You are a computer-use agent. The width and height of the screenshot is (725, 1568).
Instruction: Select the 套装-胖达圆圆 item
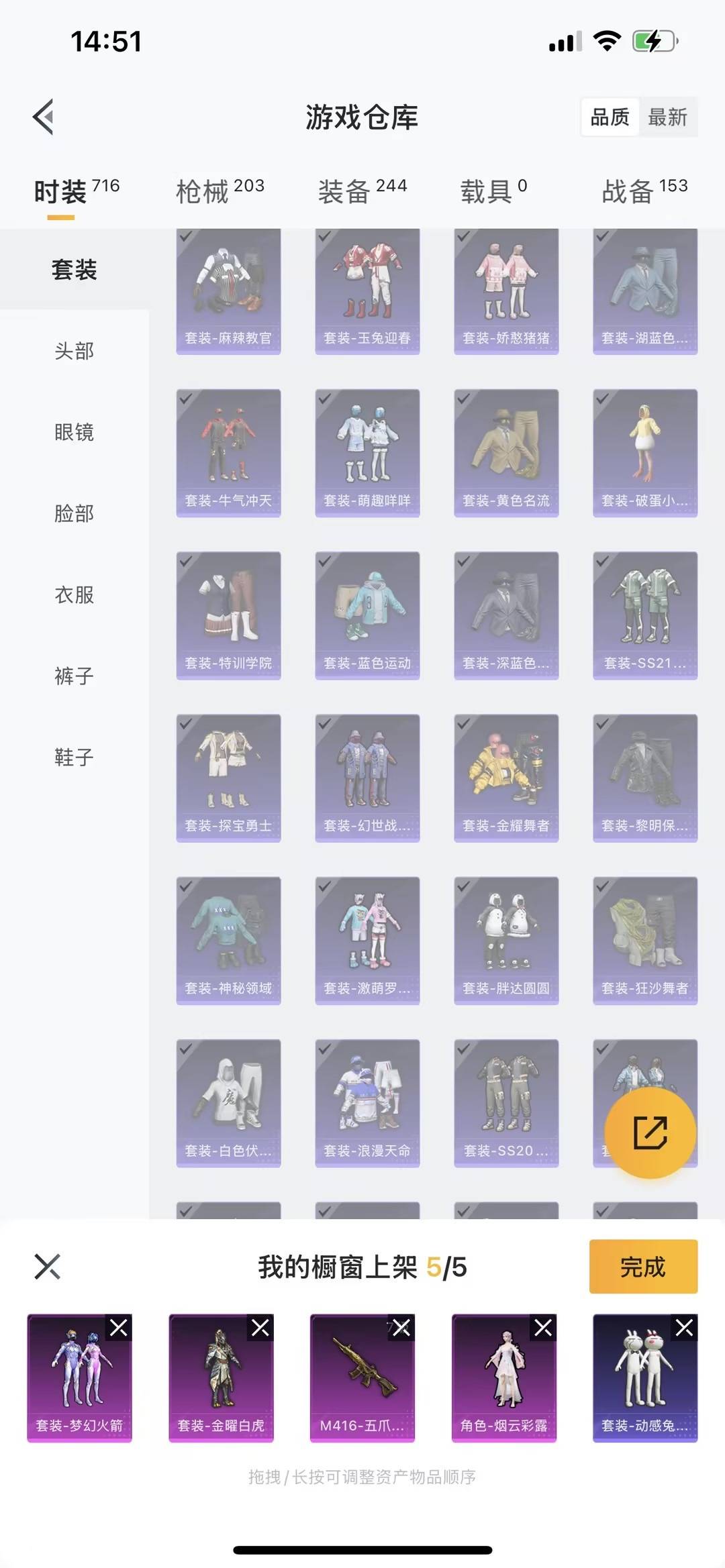coord(506,940)
